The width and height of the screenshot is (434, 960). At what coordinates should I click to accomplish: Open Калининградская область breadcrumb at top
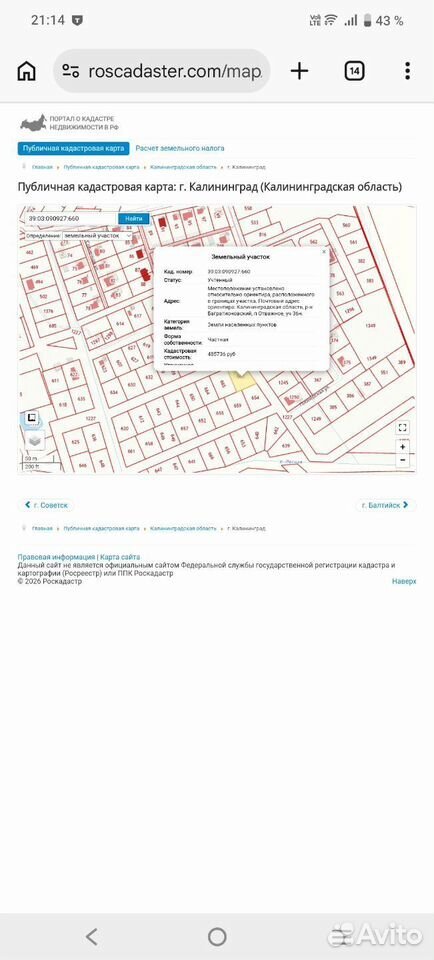(183, 167)
